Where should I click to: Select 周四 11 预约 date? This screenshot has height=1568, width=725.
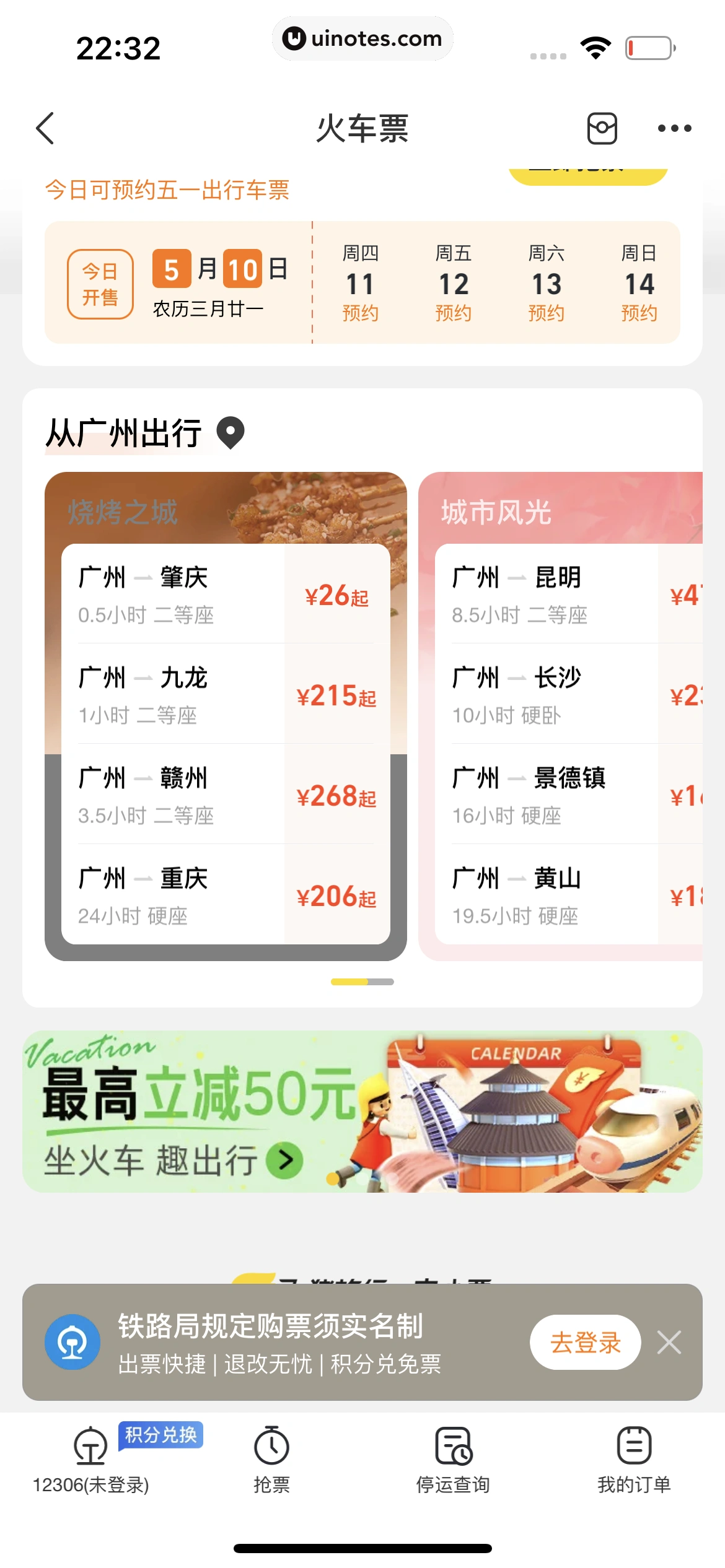click(x=360, y=283)
